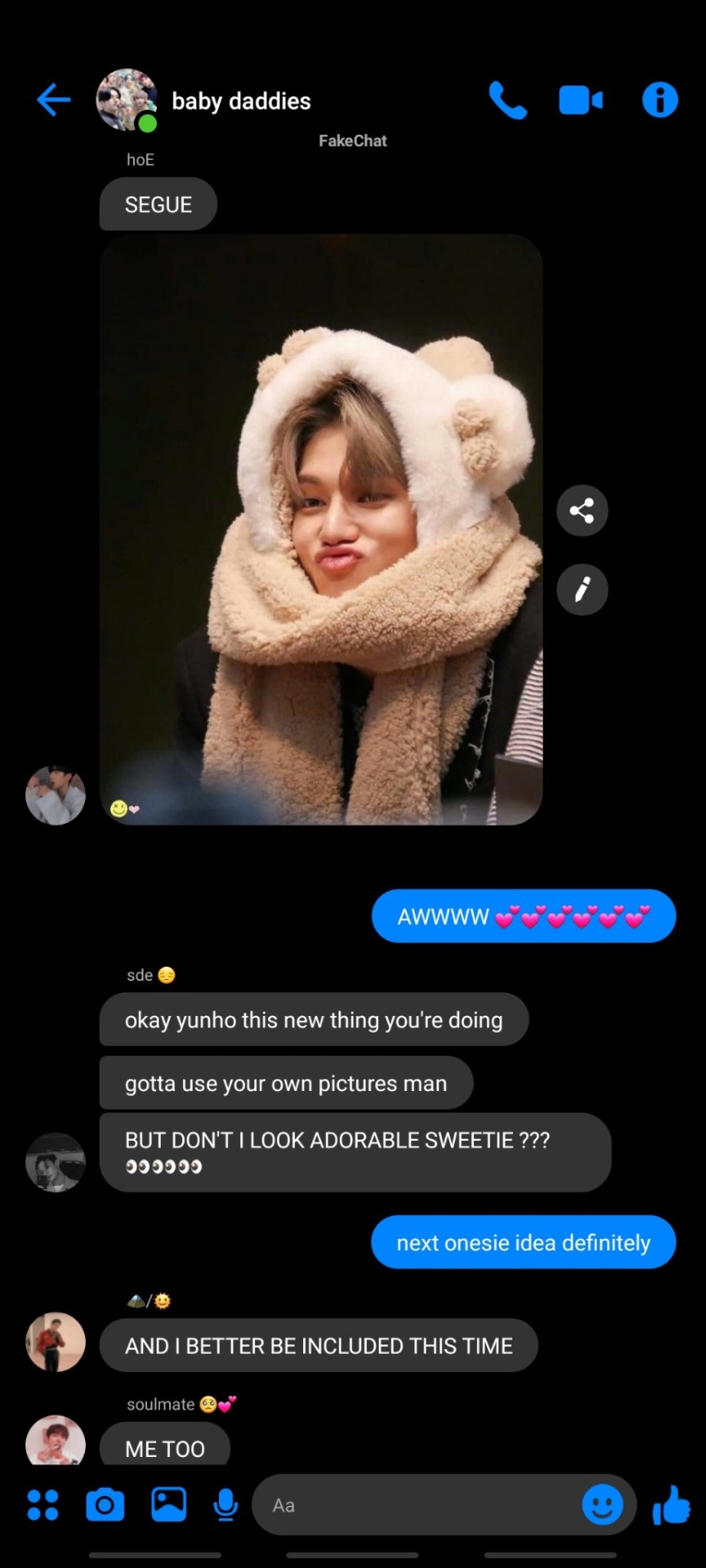706x1568 pixels.
Task: Launch the camera from the message bar
Action: pos(105,1505)
